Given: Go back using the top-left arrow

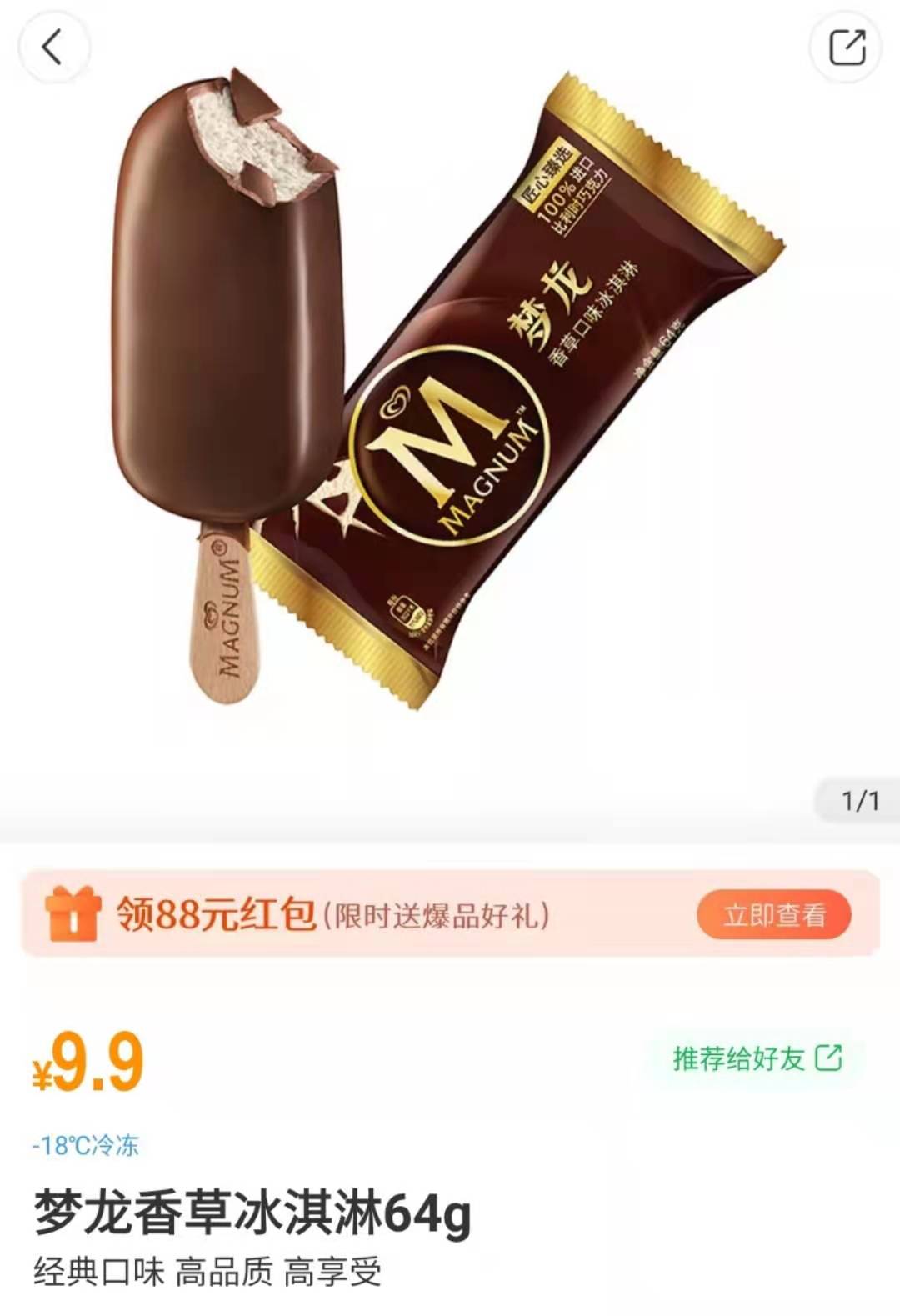Looking at the screenshot, I should click(x=52, y=47).
